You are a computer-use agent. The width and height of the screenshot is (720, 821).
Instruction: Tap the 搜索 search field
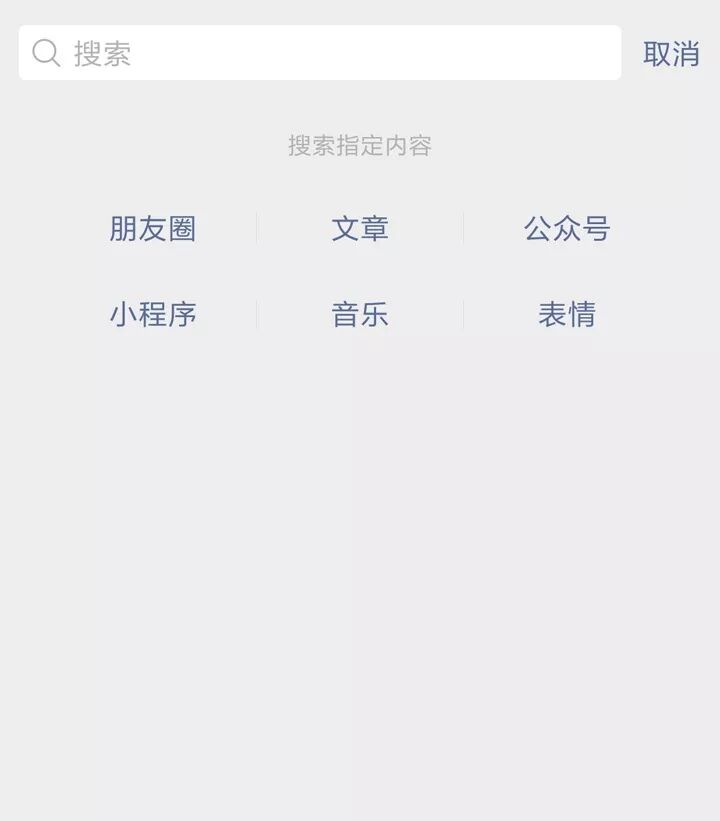pos(320,53)
